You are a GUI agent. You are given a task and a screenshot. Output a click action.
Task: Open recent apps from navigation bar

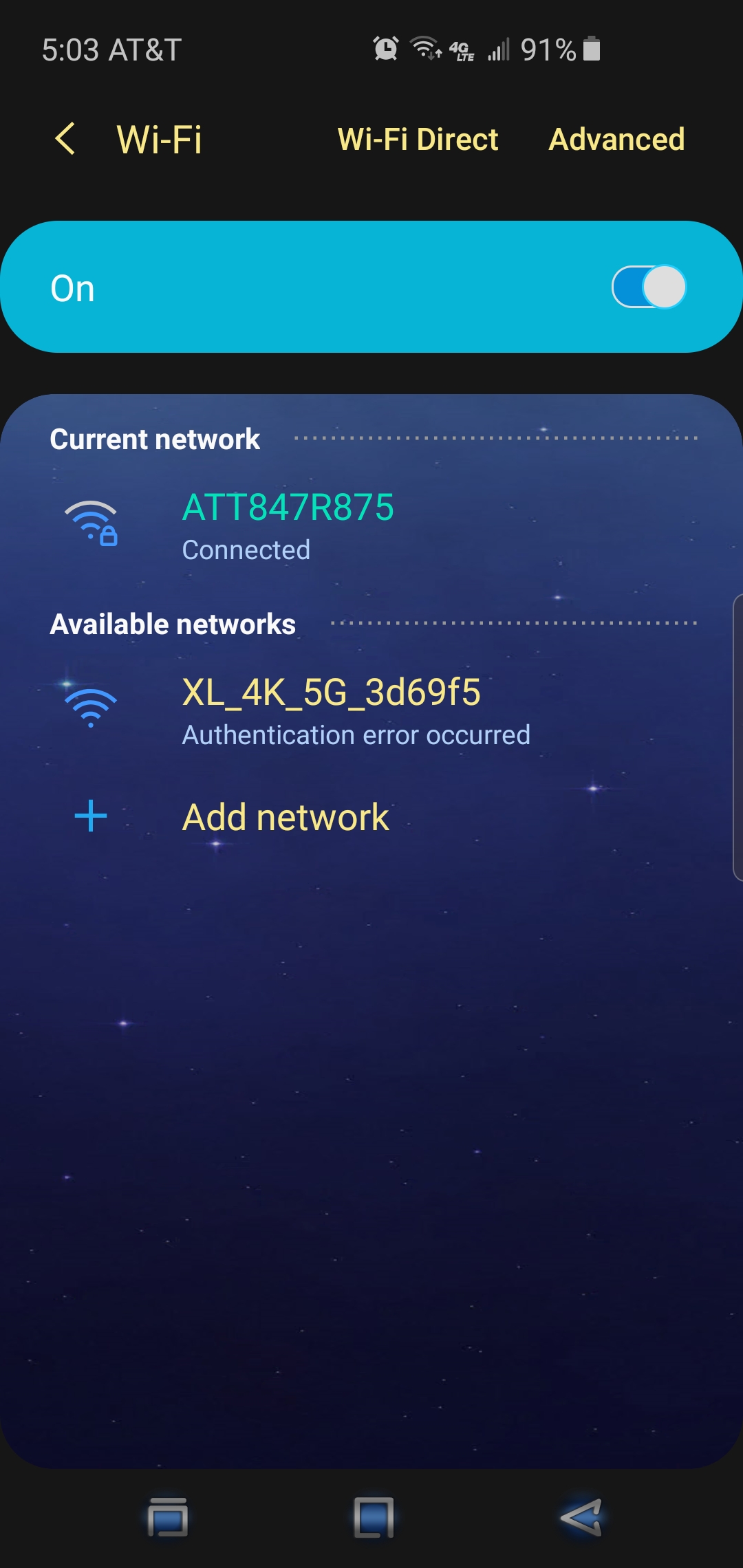point(167,1516)
